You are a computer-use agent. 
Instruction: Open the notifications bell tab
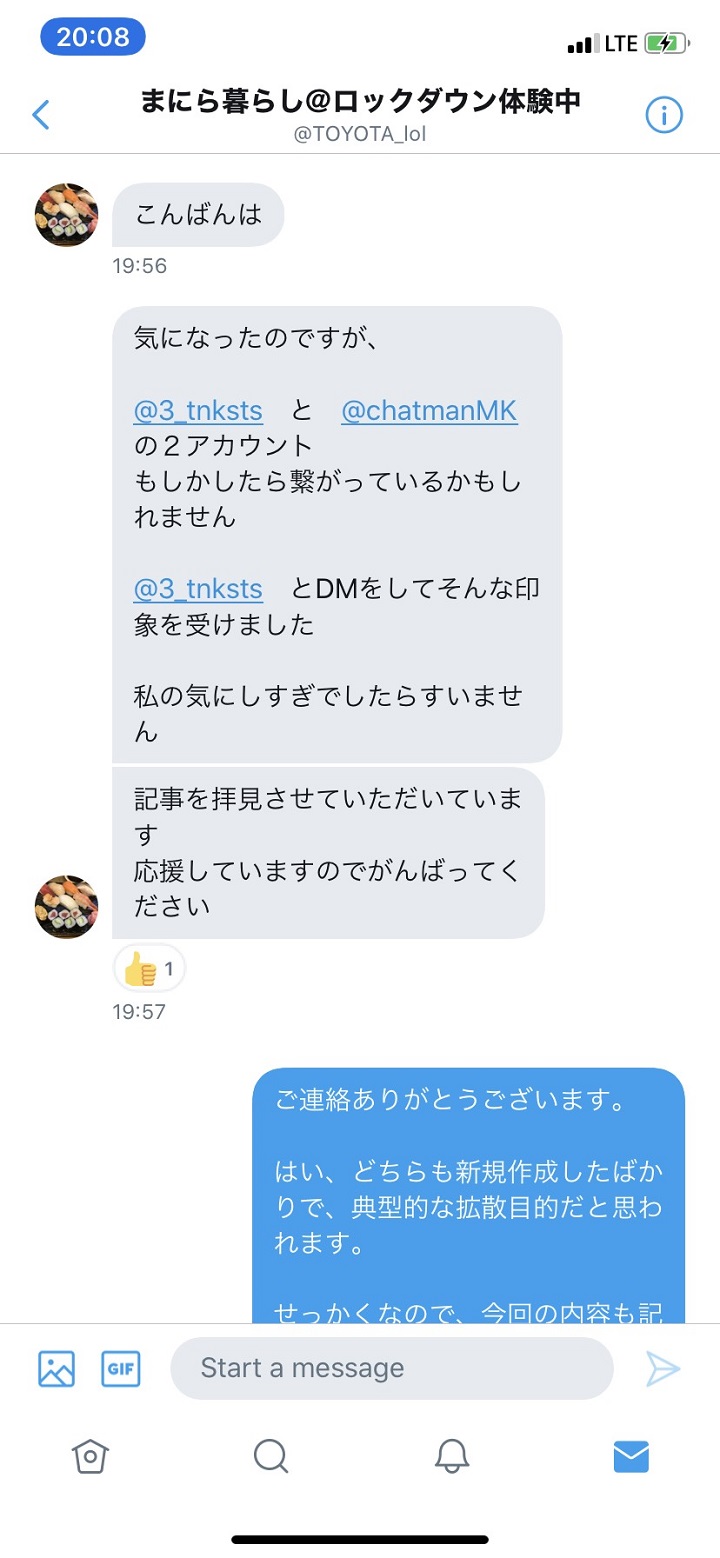coord(452,1456)
